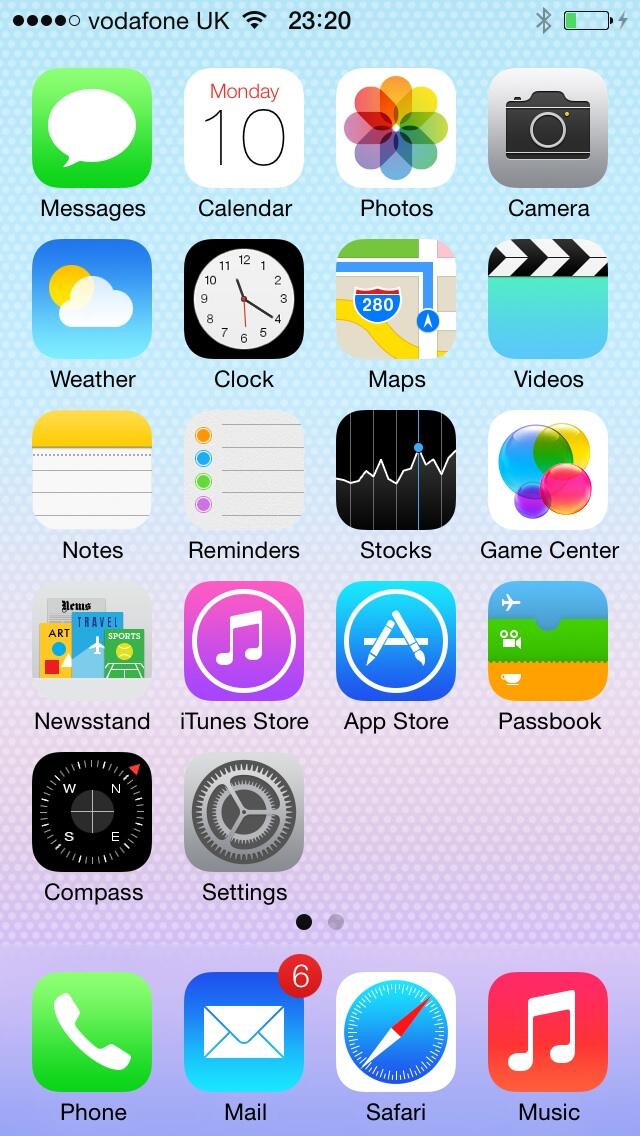The image size is (640, 1136).
Task: Launch the iTunes Store
Action: click(244, 641)
